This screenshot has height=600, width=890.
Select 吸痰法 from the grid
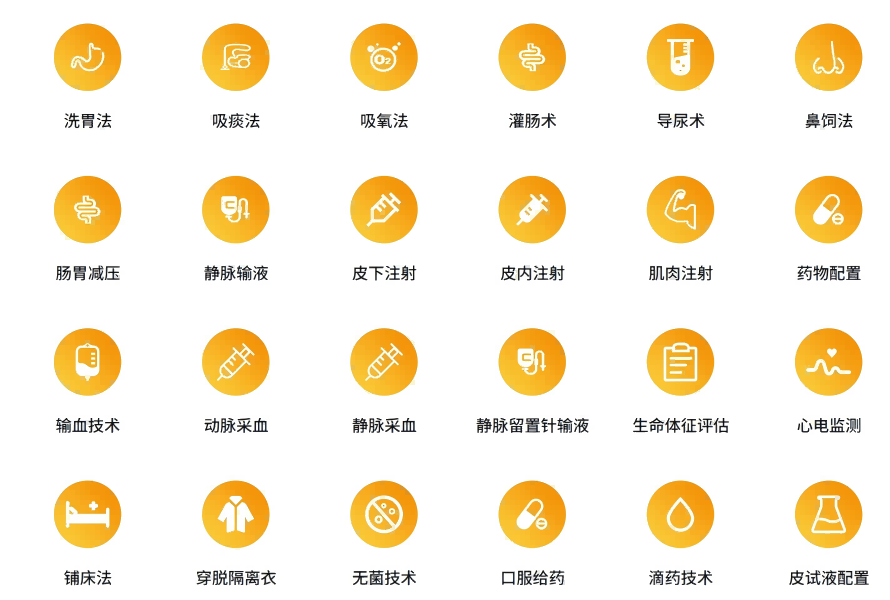(x=236, y=58)
